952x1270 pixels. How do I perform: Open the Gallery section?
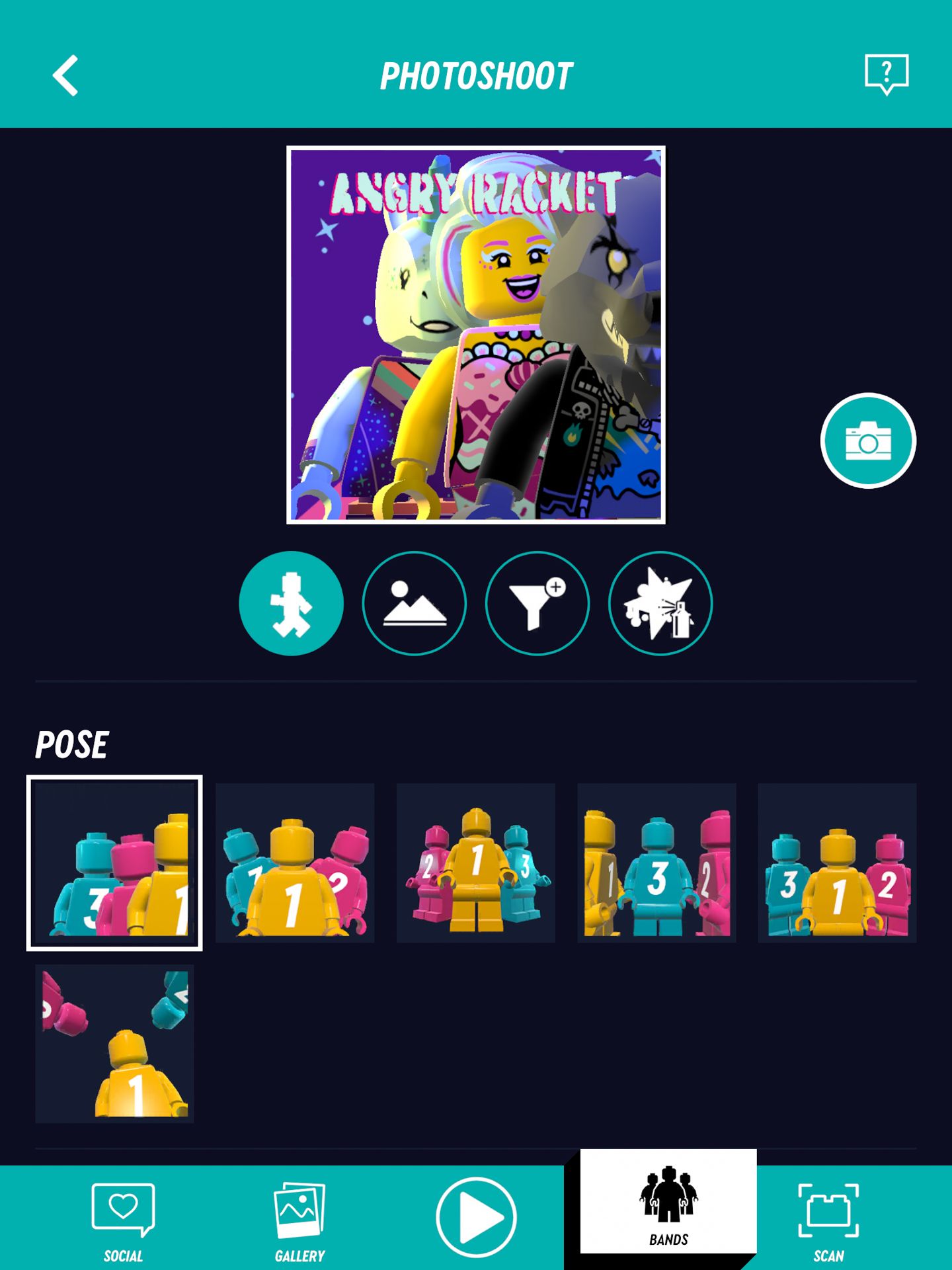299,1212
